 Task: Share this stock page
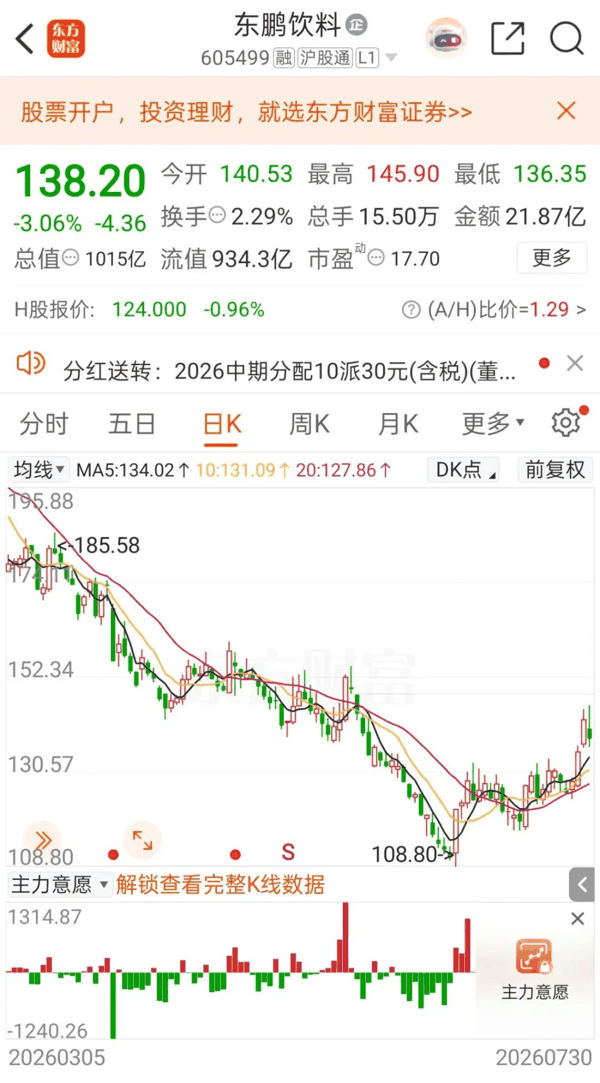point(507,38)
